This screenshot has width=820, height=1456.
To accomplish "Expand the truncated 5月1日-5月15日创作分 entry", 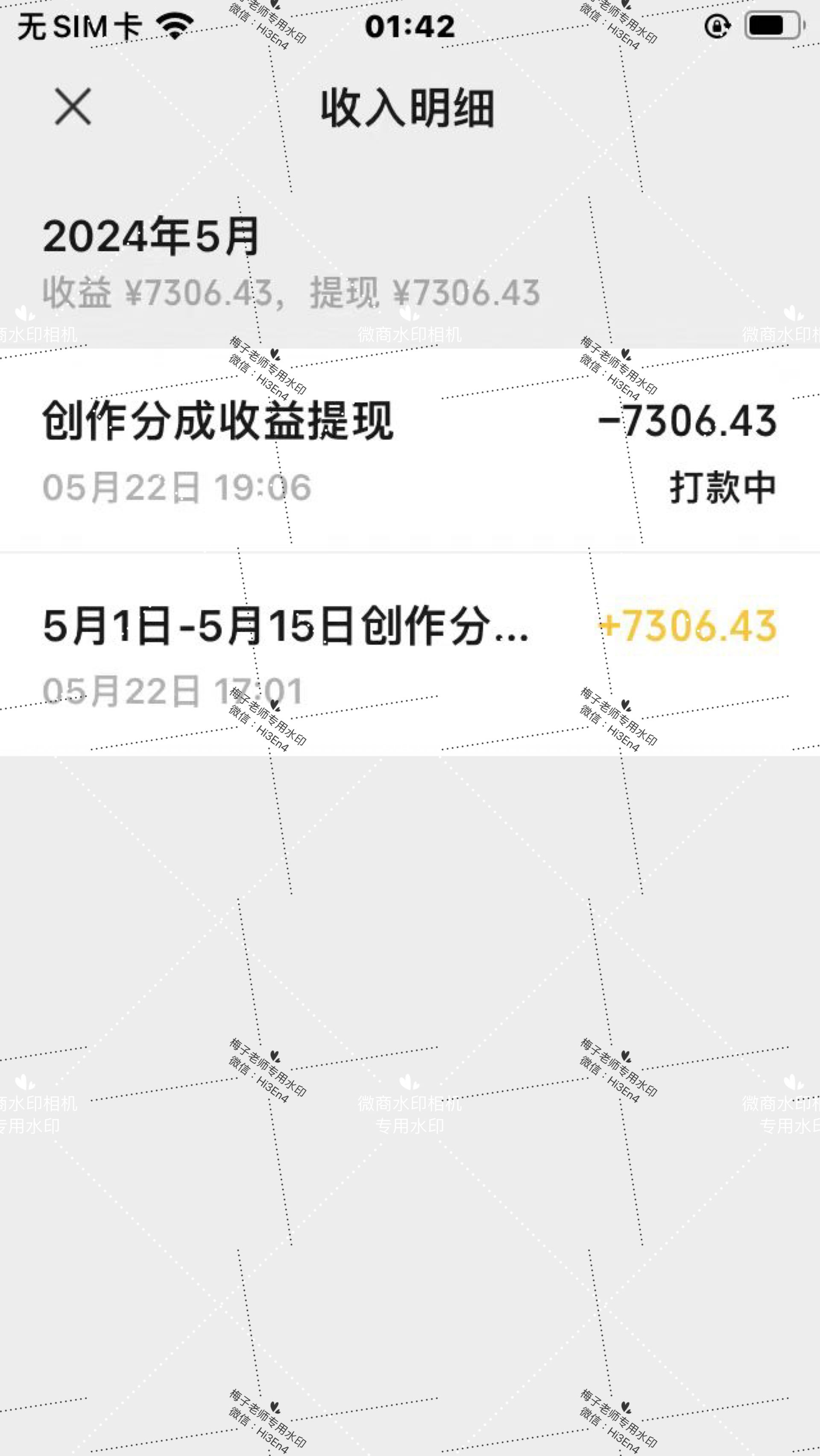I will pyautogui.click(x=287, y=628).
